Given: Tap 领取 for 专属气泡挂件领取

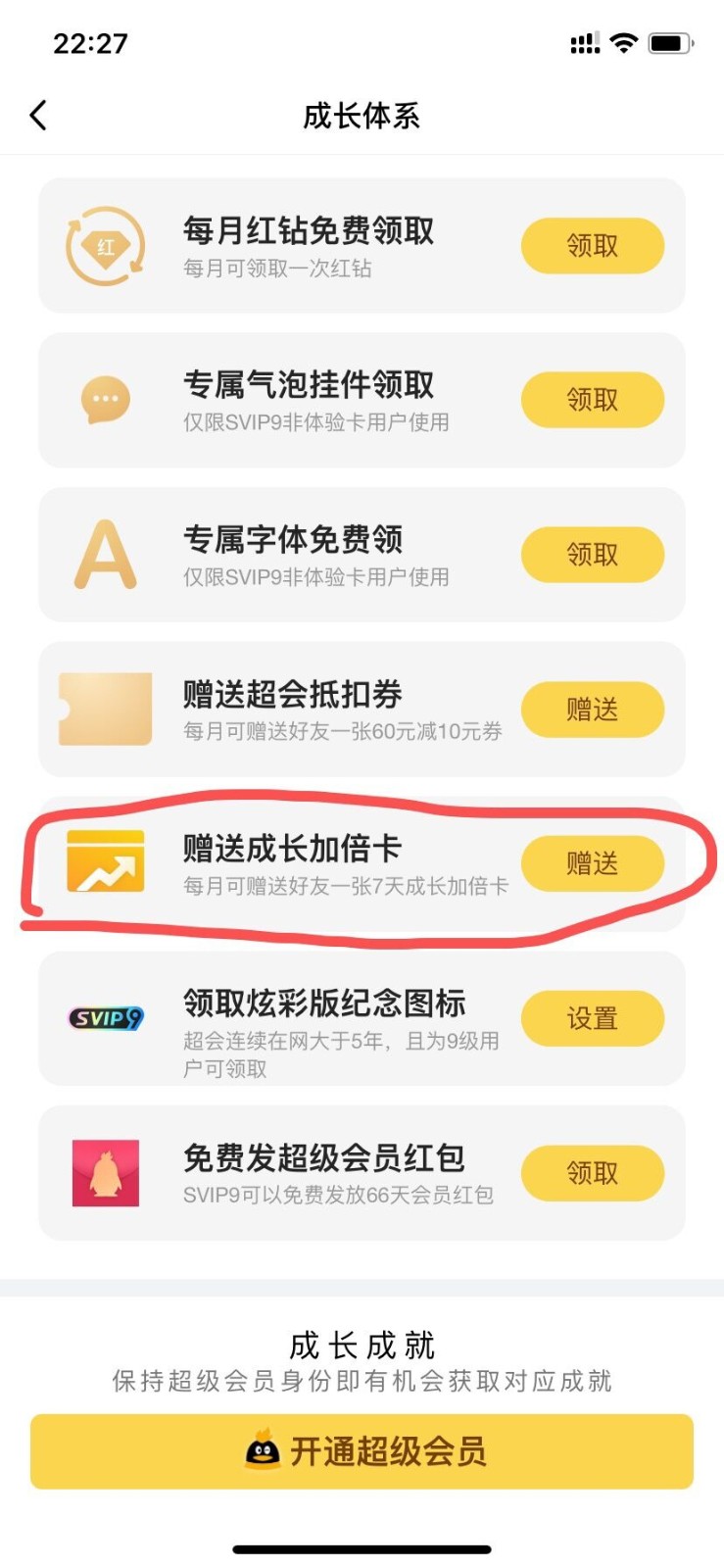Looking at the screenshot, I should point(592,400).
